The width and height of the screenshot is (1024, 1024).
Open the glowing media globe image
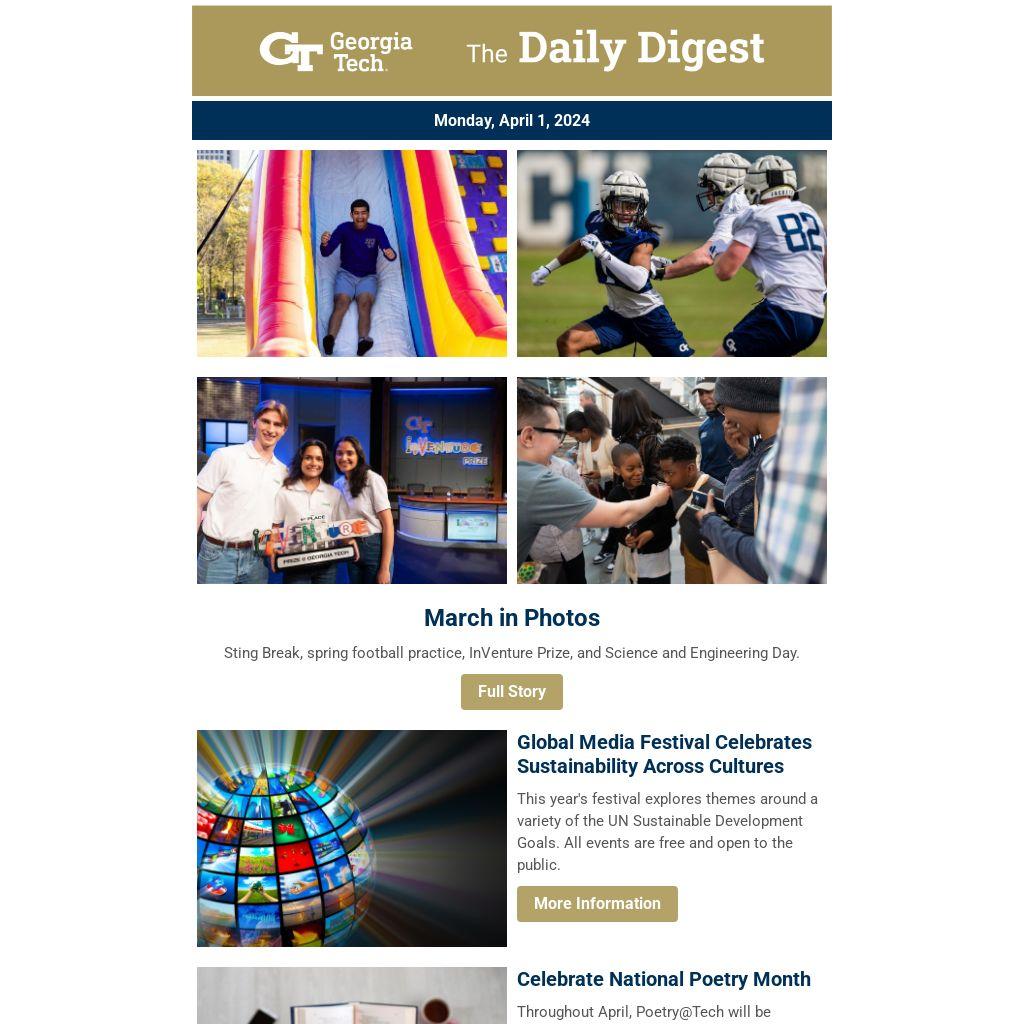352,838
